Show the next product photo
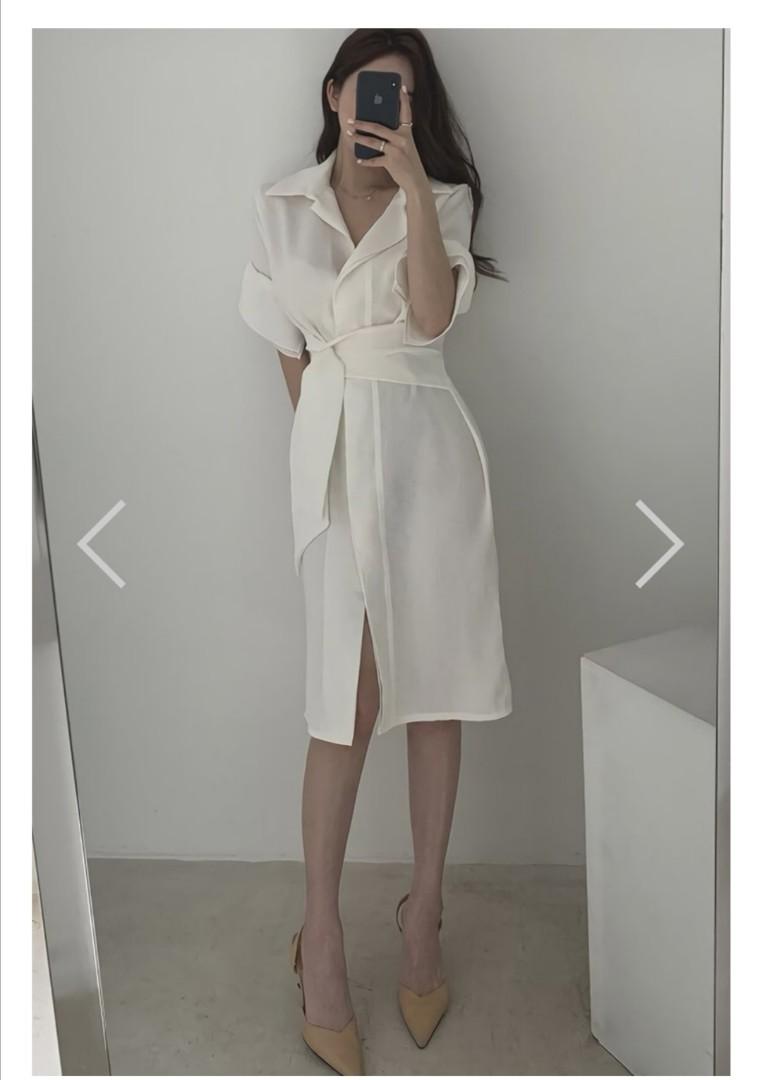The height and width of the screenshot is (1080, 762). point(659,544)
